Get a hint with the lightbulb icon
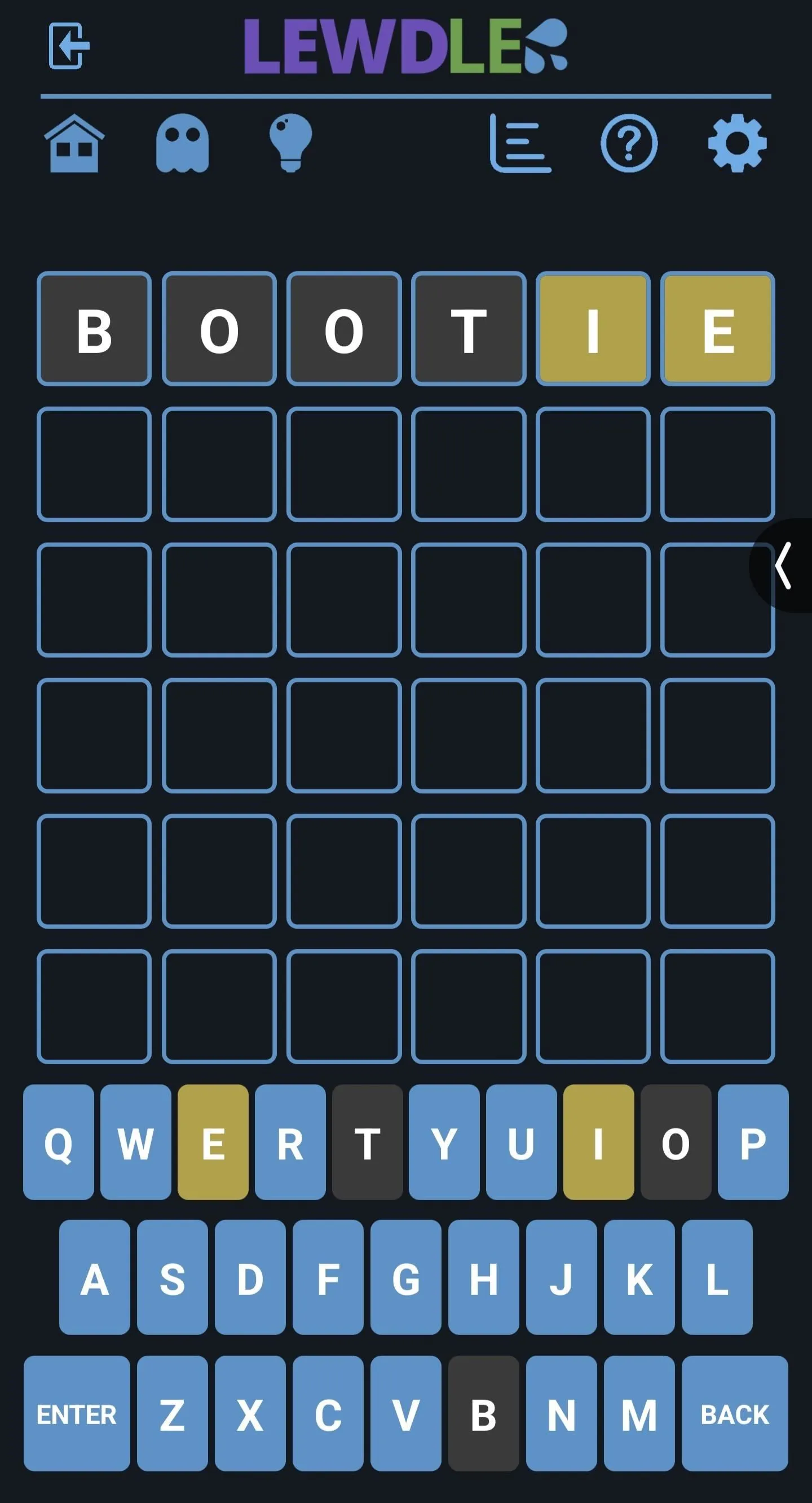The image size is (812, 1503). click(x=290, y=143)
